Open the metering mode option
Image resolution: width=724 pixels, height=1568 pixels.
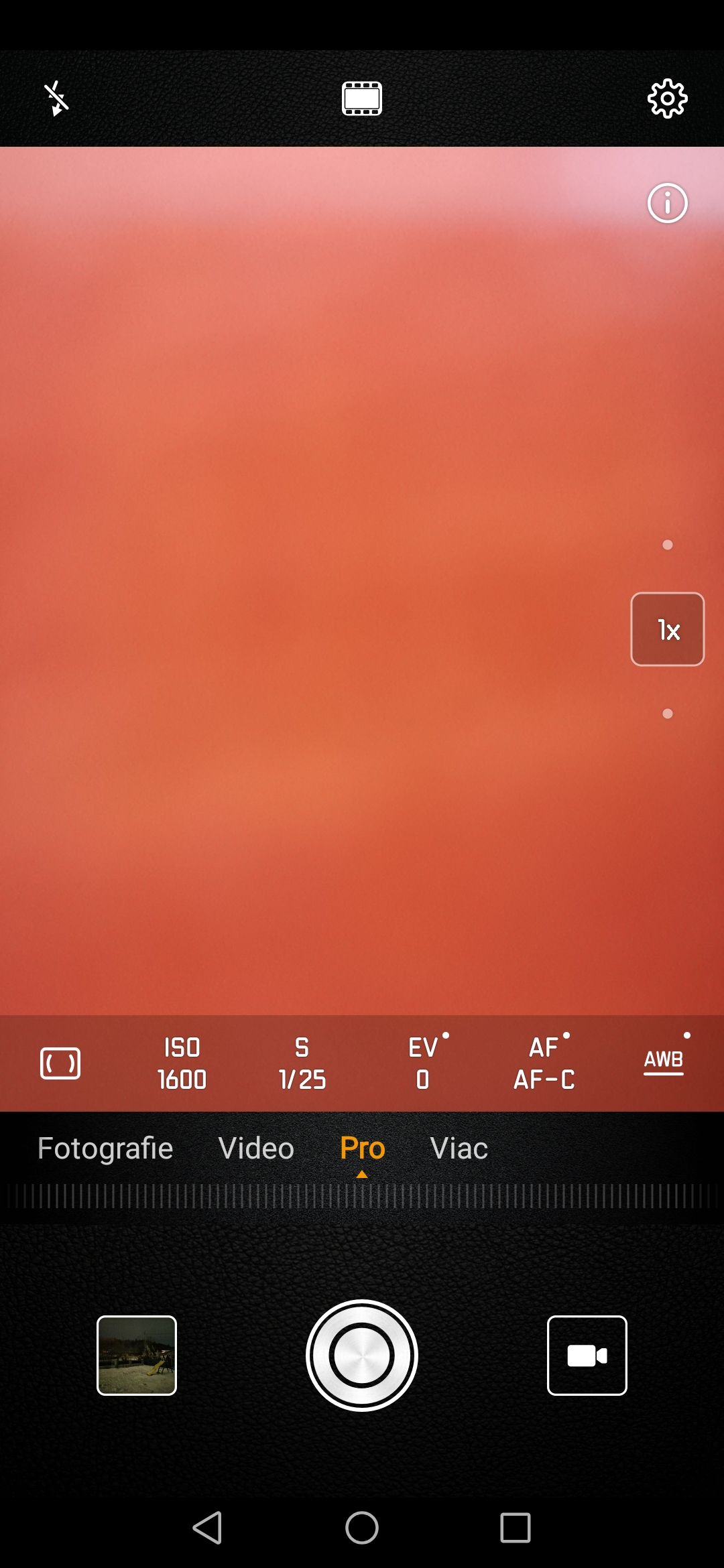60,1063
